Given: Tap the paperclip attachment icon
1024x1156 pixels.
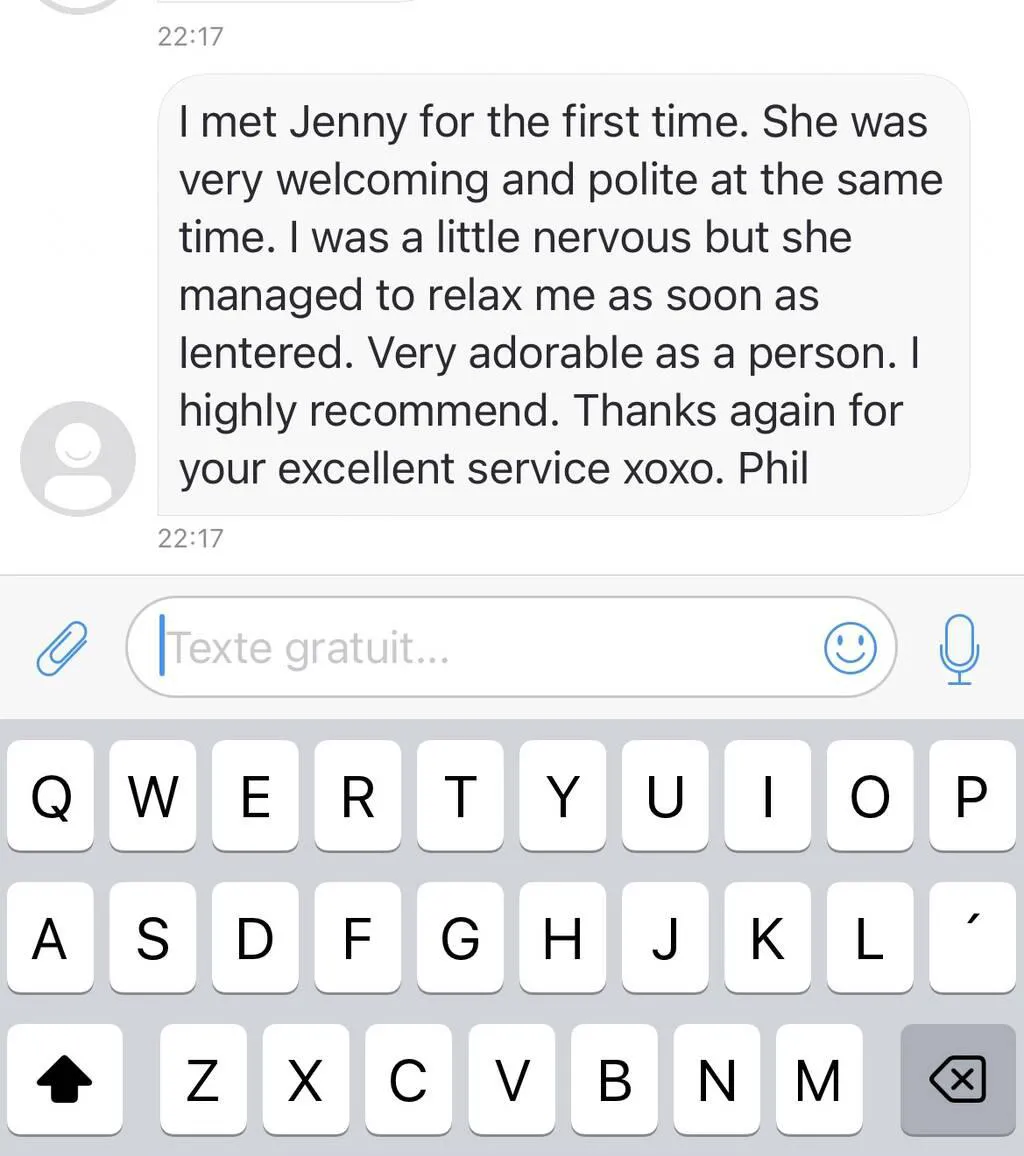Looking at the screenshot, I should point(61,648).
